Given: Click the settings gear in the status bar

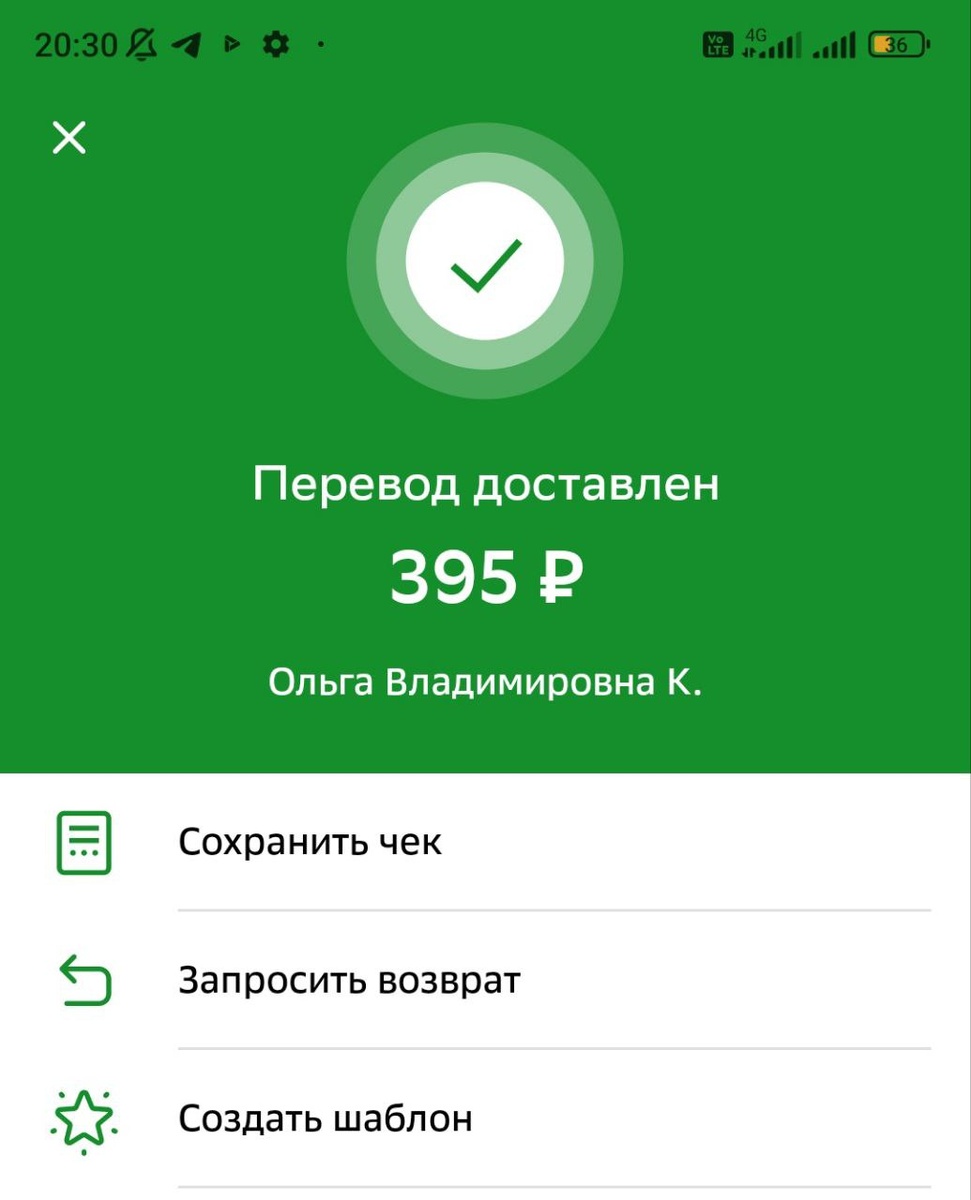Looking at the screenshot, I should point(276,42).
